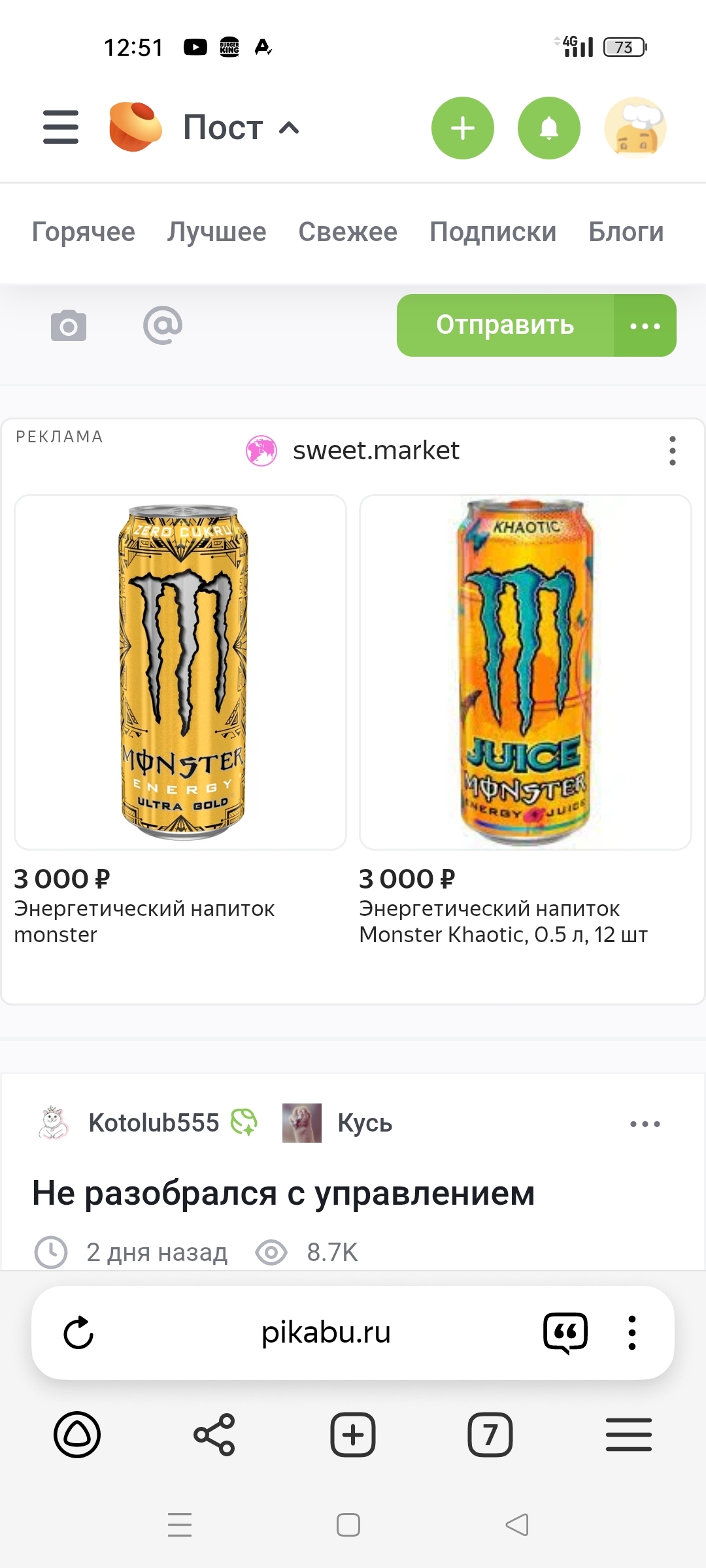Reload the pikabu.ru page

coord(78,1333)
